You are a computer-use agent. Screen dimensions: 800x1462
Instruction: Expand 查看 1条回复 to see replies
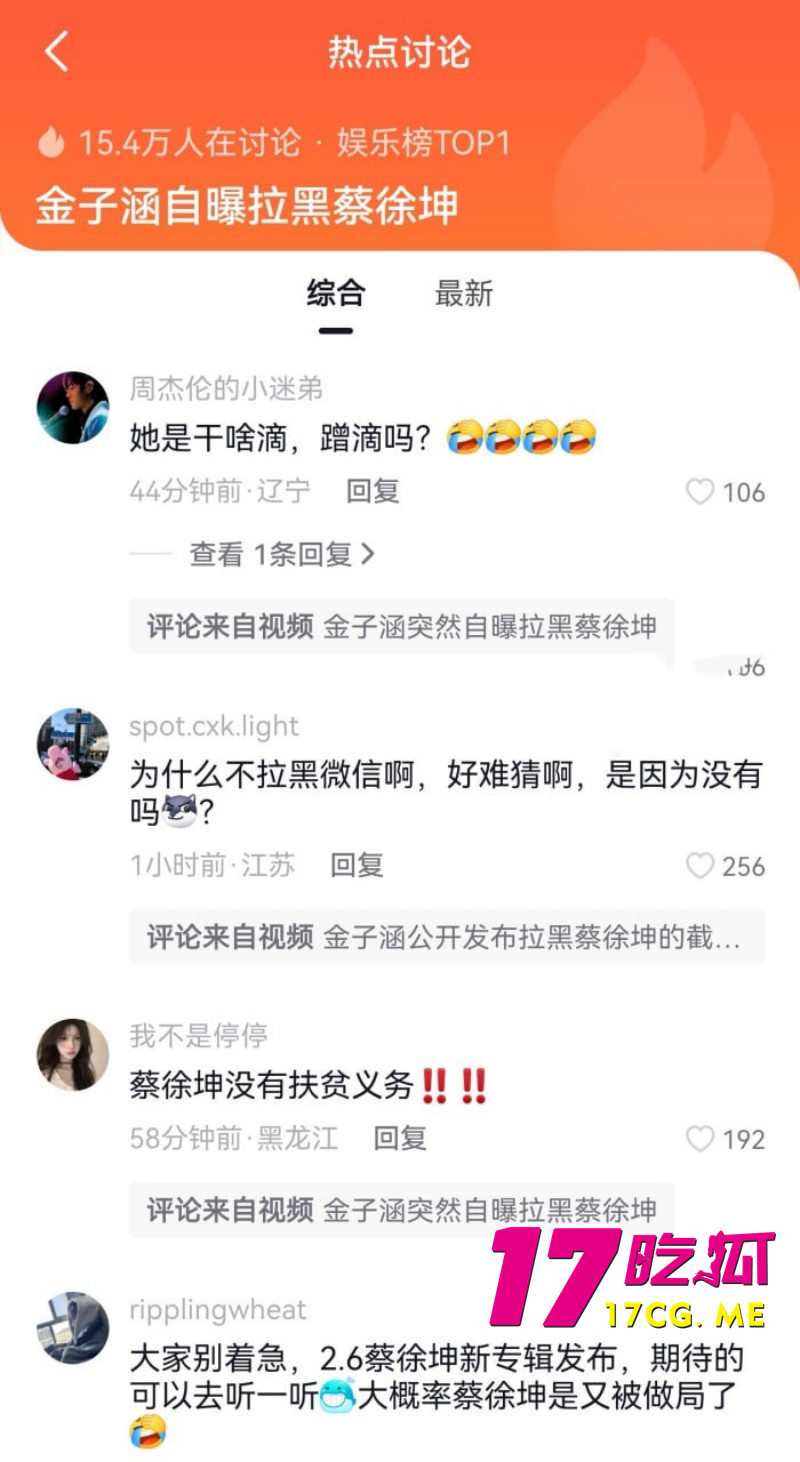tap(280, 554)
